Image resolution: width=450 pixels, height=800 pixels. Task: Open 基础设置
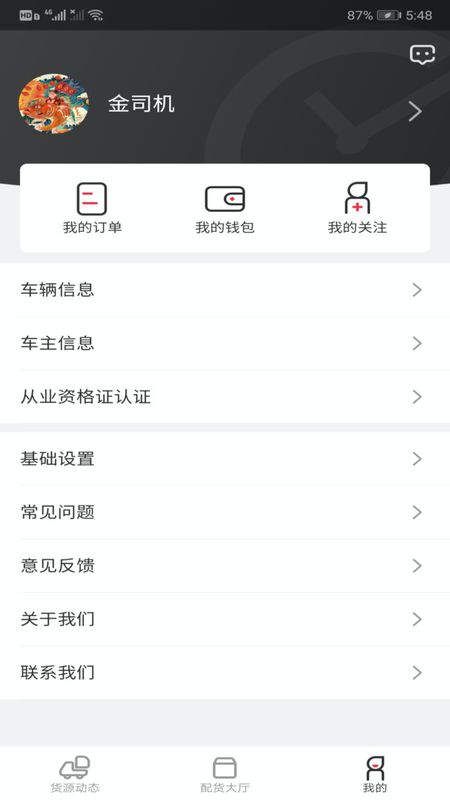[x=225, y=459]
